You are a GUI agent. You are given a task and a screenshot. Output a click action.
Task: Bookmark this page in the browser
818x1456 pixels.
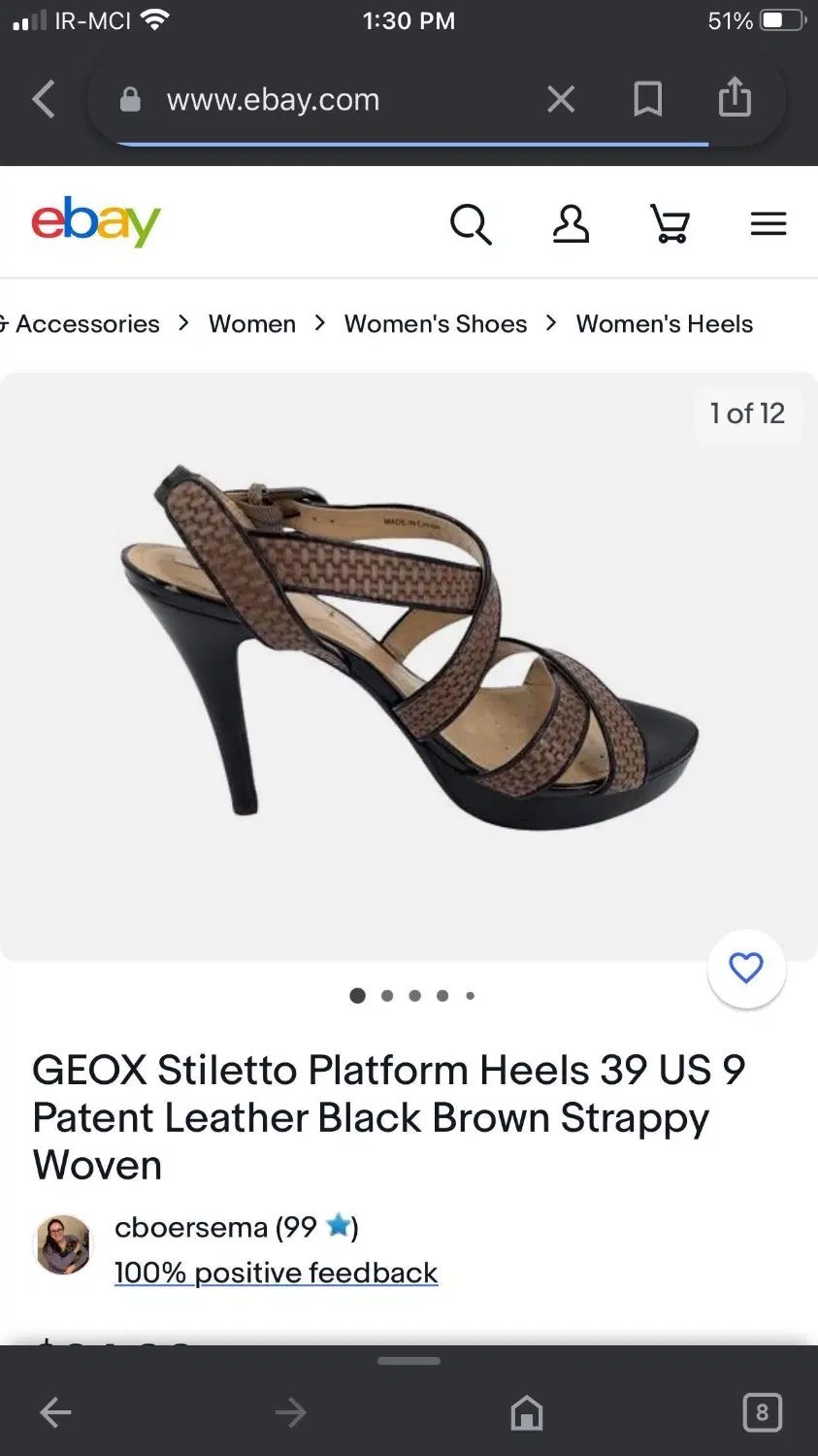tap(647, 99)
